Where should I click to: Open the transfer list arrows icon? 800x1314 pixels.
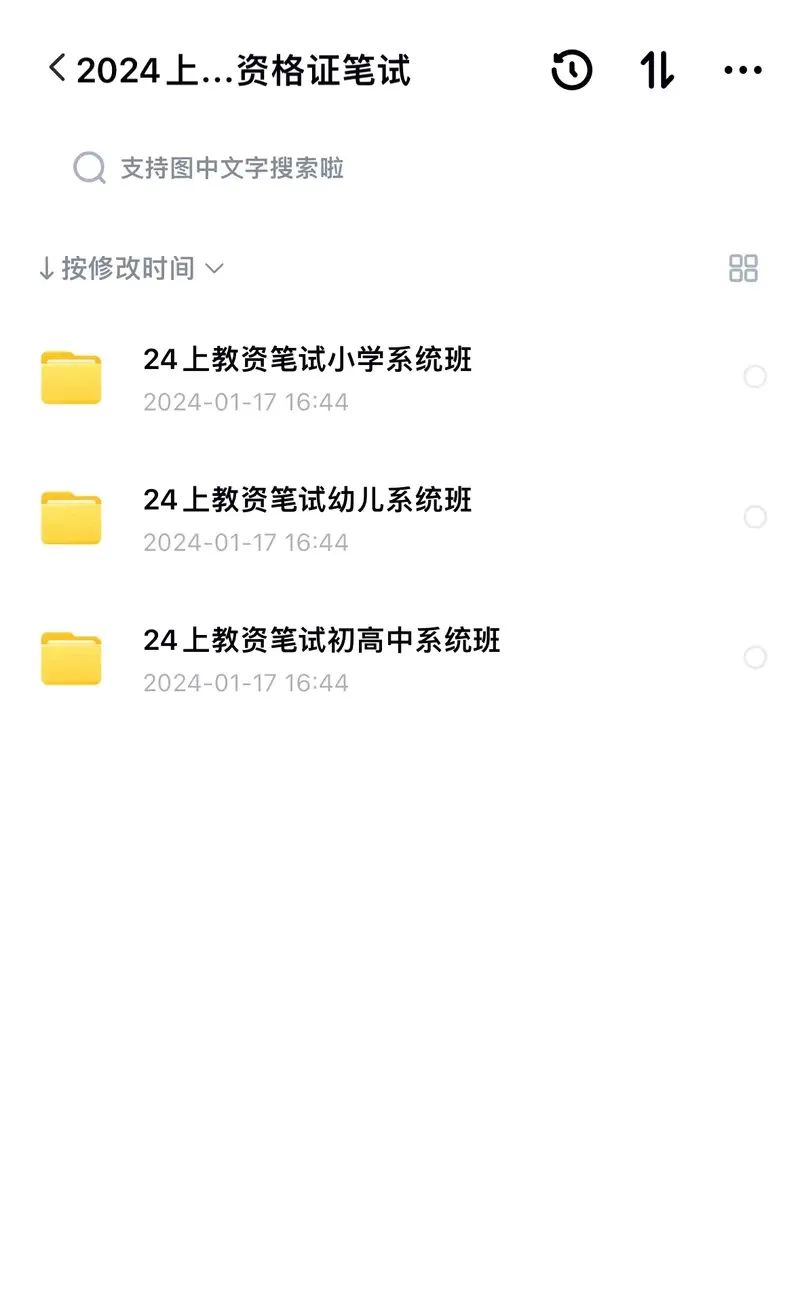pyautogui.click(x=657, y=70)
